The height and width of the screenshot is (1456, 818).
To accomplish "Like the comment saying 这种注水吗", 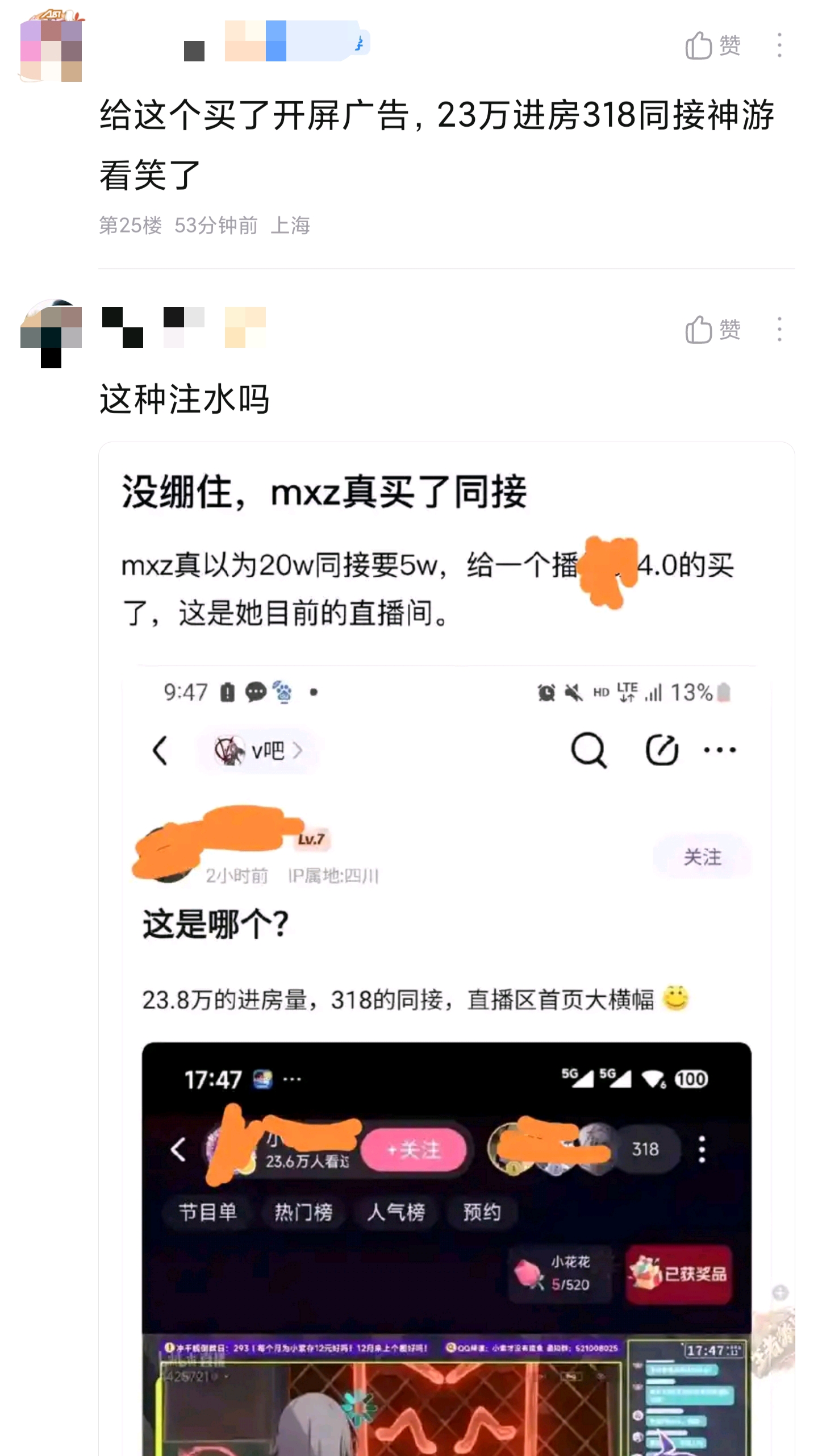I will (x=713, y=330).
